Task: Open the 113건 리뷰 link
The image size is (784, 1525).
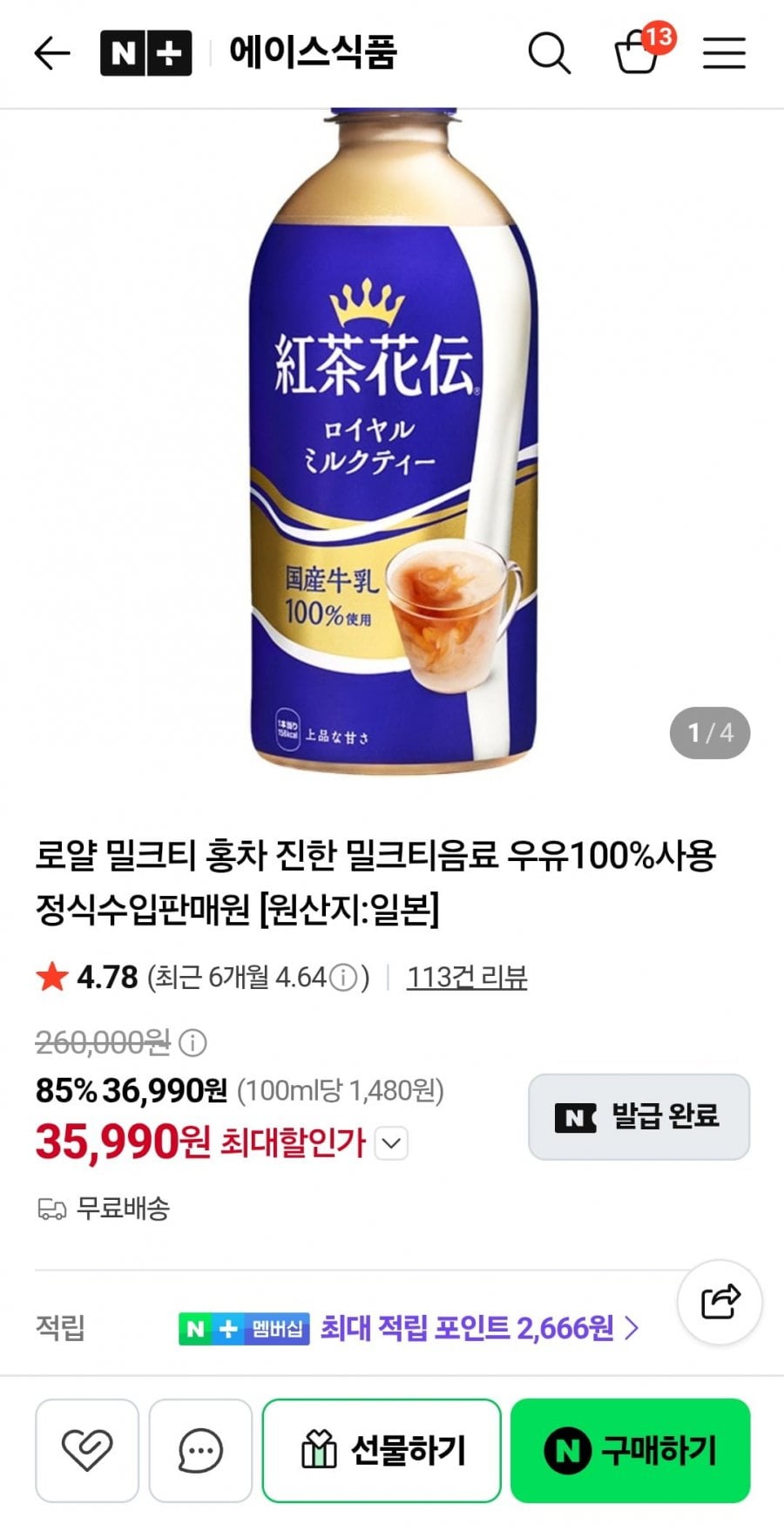Action: click(467, 978)
